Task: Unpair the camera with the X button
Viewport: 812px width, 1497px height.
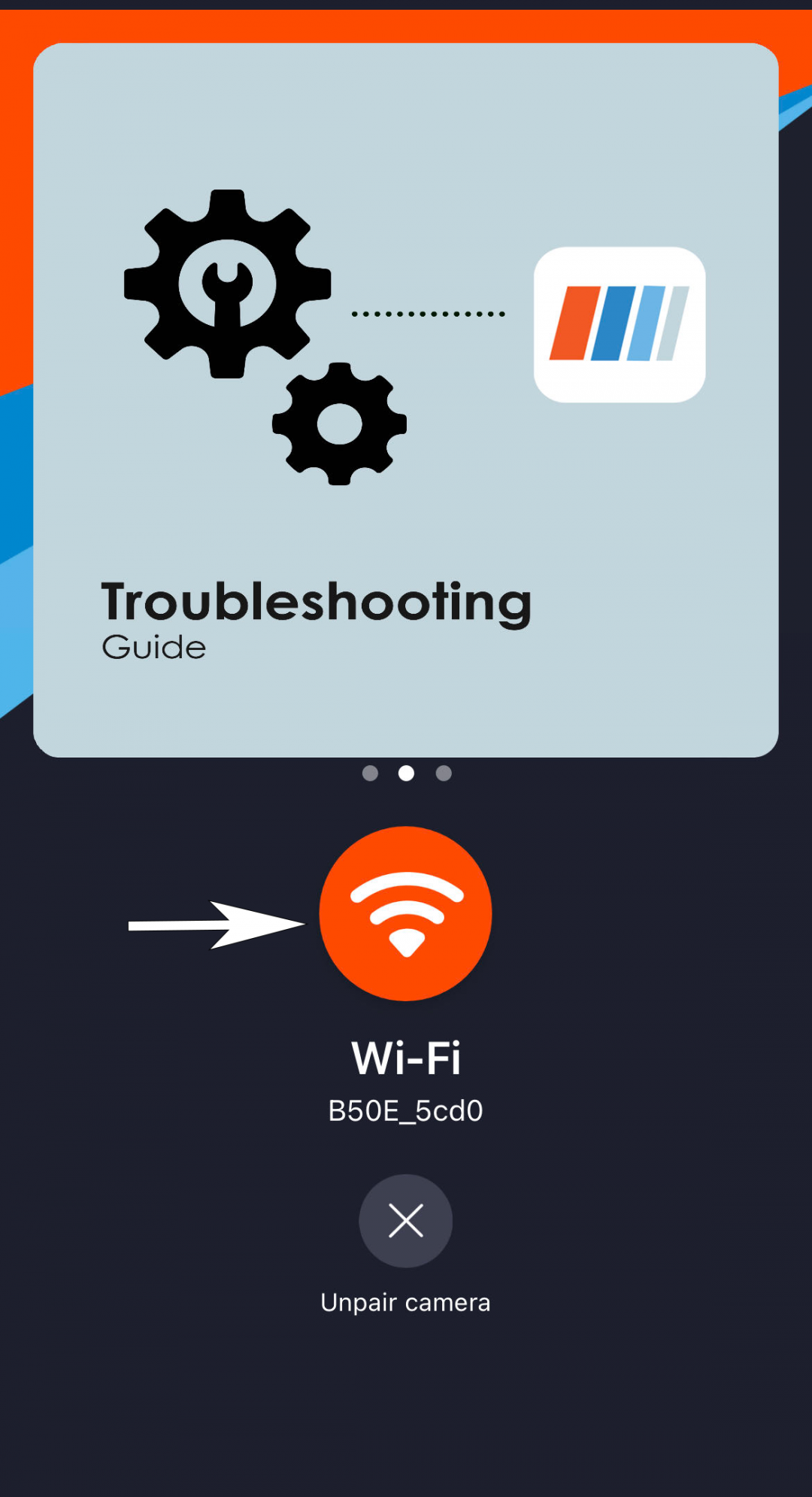Action: [x=406, y=1221]
